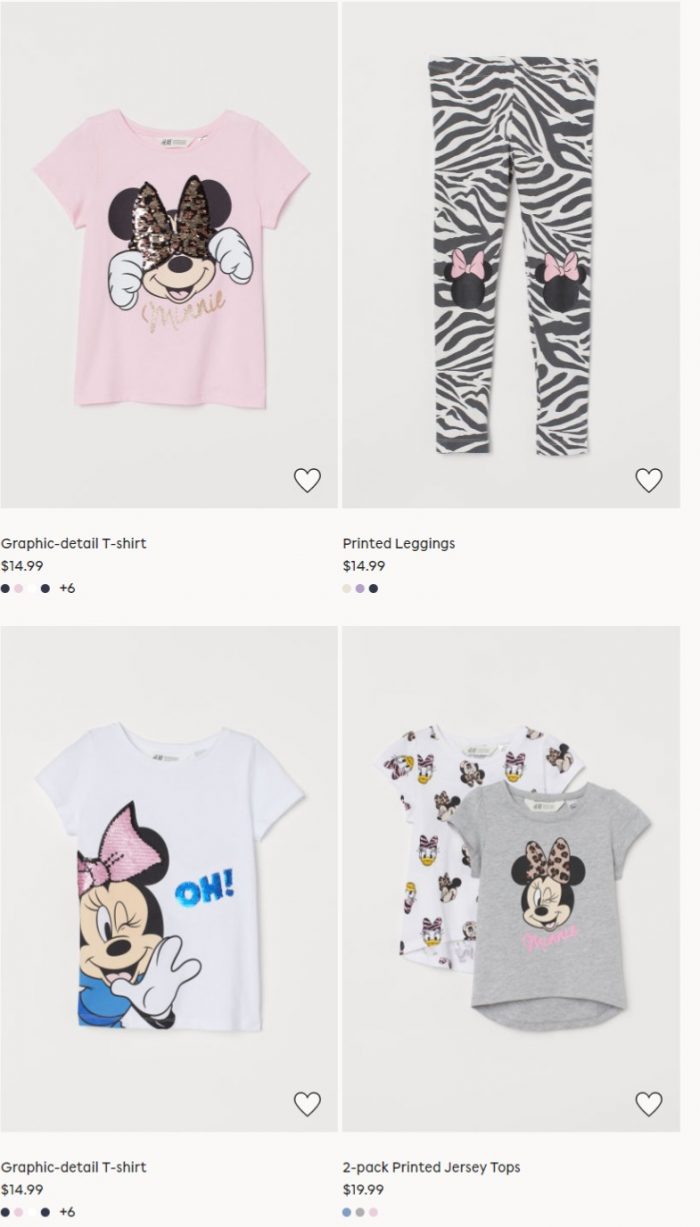This screenshot has height=1227, width=700.
Task: Save 2-pack Printed Jersey Tops to favorites
Action: pos(649,1103)
